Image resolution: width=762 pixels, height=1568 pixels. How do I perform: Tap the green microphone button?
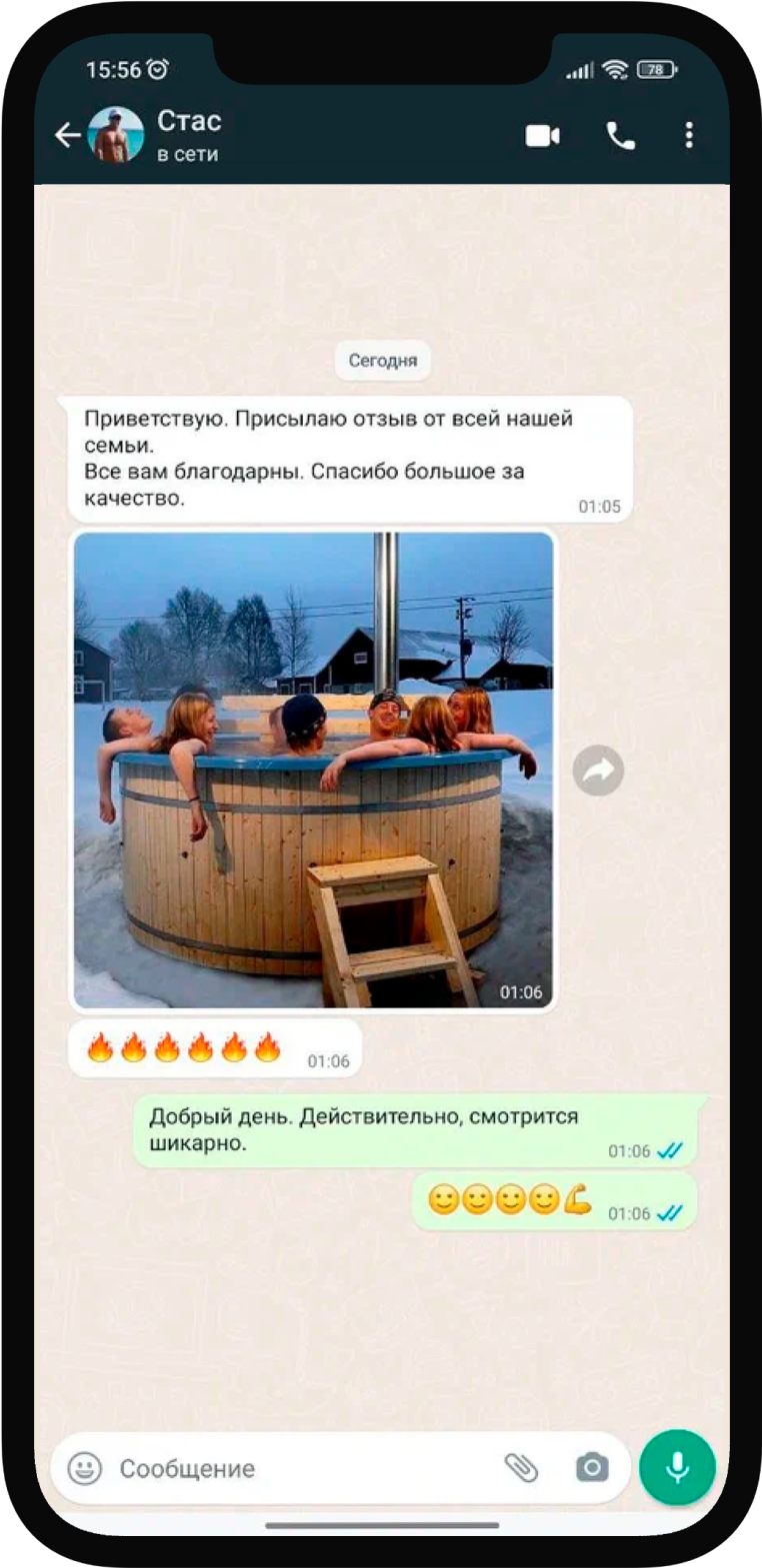tap(677, 1467)
